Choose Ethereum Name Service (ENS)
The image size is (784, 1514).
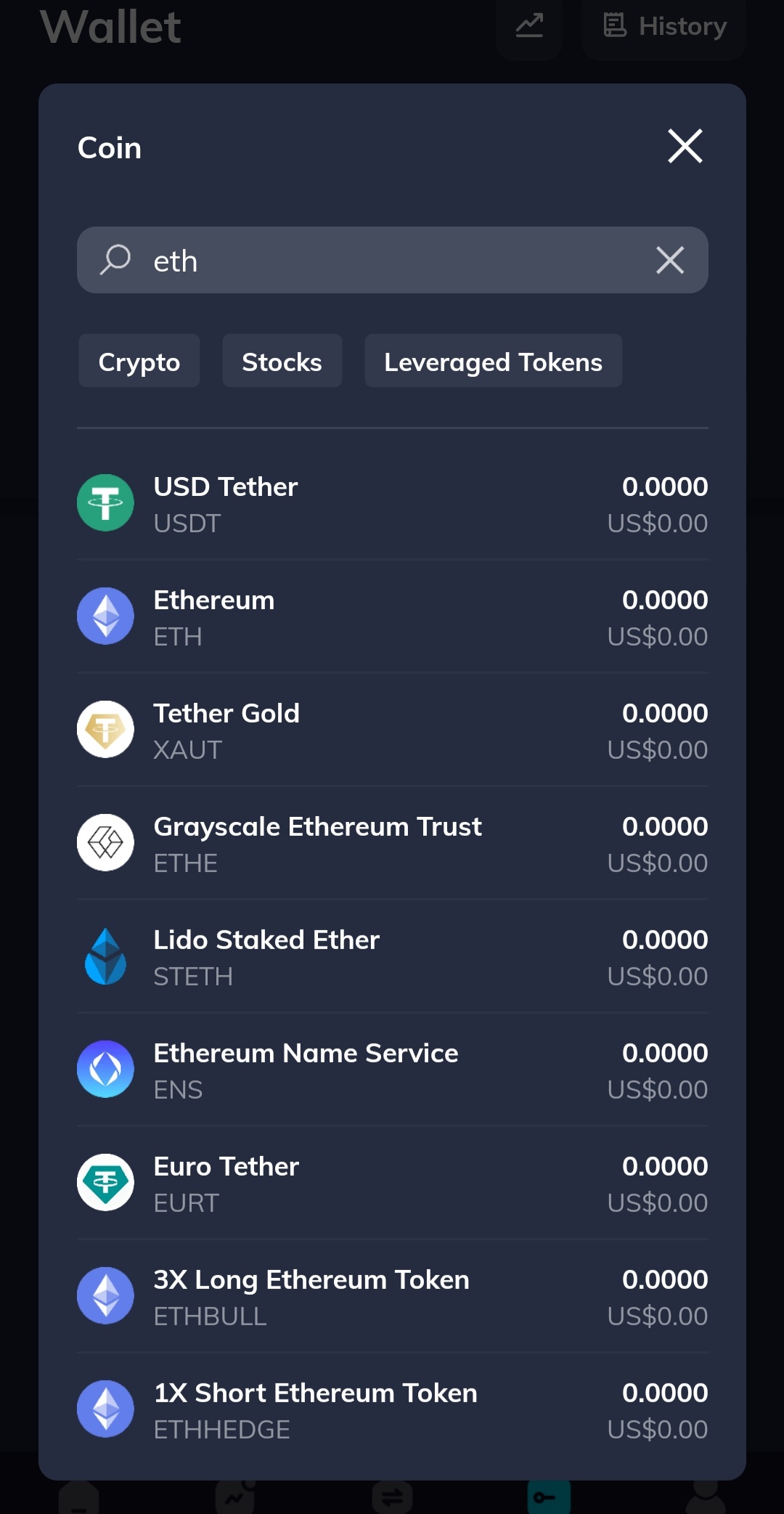point(392,1070)
